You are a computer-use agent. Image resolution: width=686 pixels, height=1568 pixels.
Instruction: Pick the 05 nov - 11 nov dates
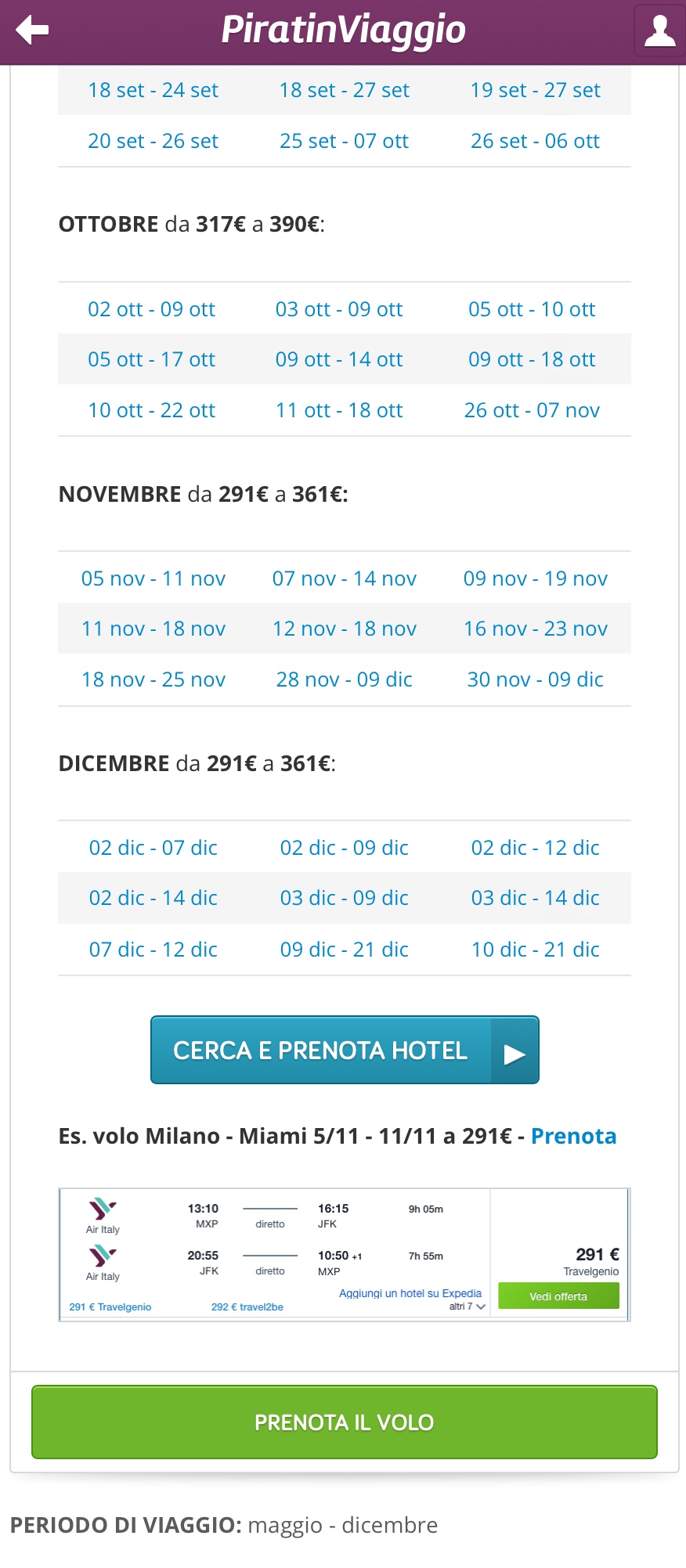153,579
